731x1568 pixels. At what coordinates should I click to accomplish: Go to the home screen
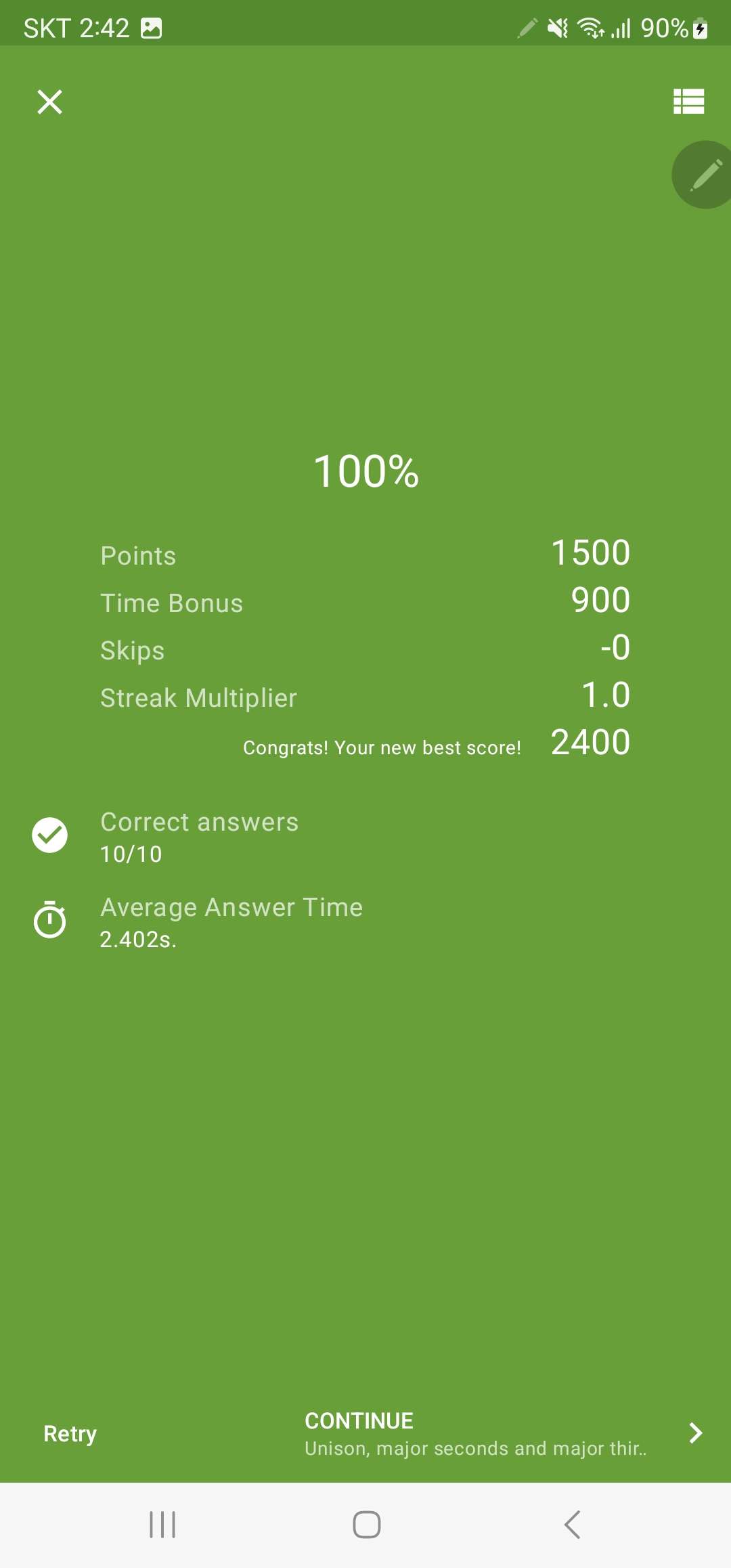pos(366,1525)
